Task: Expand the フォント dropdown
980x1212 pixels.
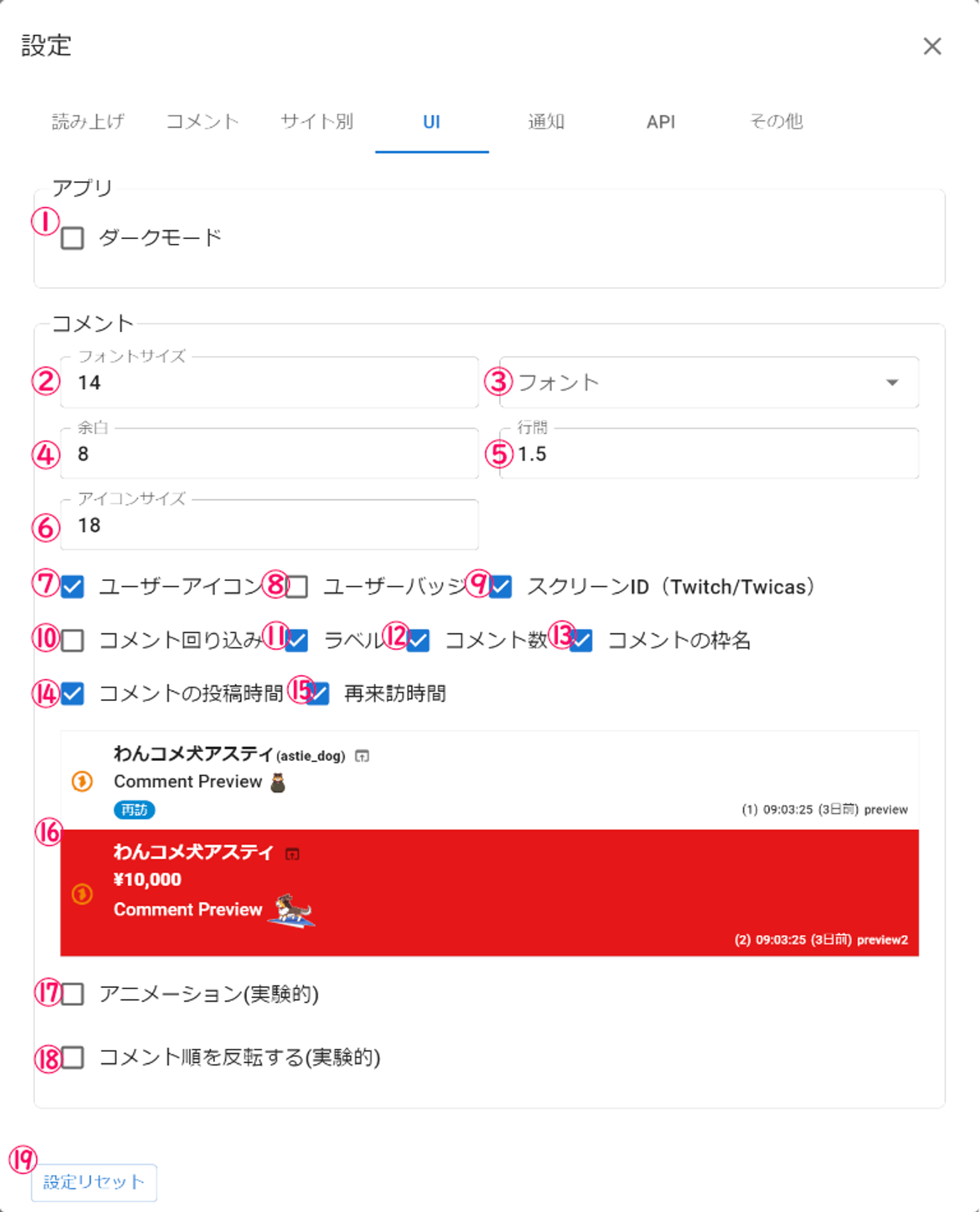Action: click(x=708, y=382)
